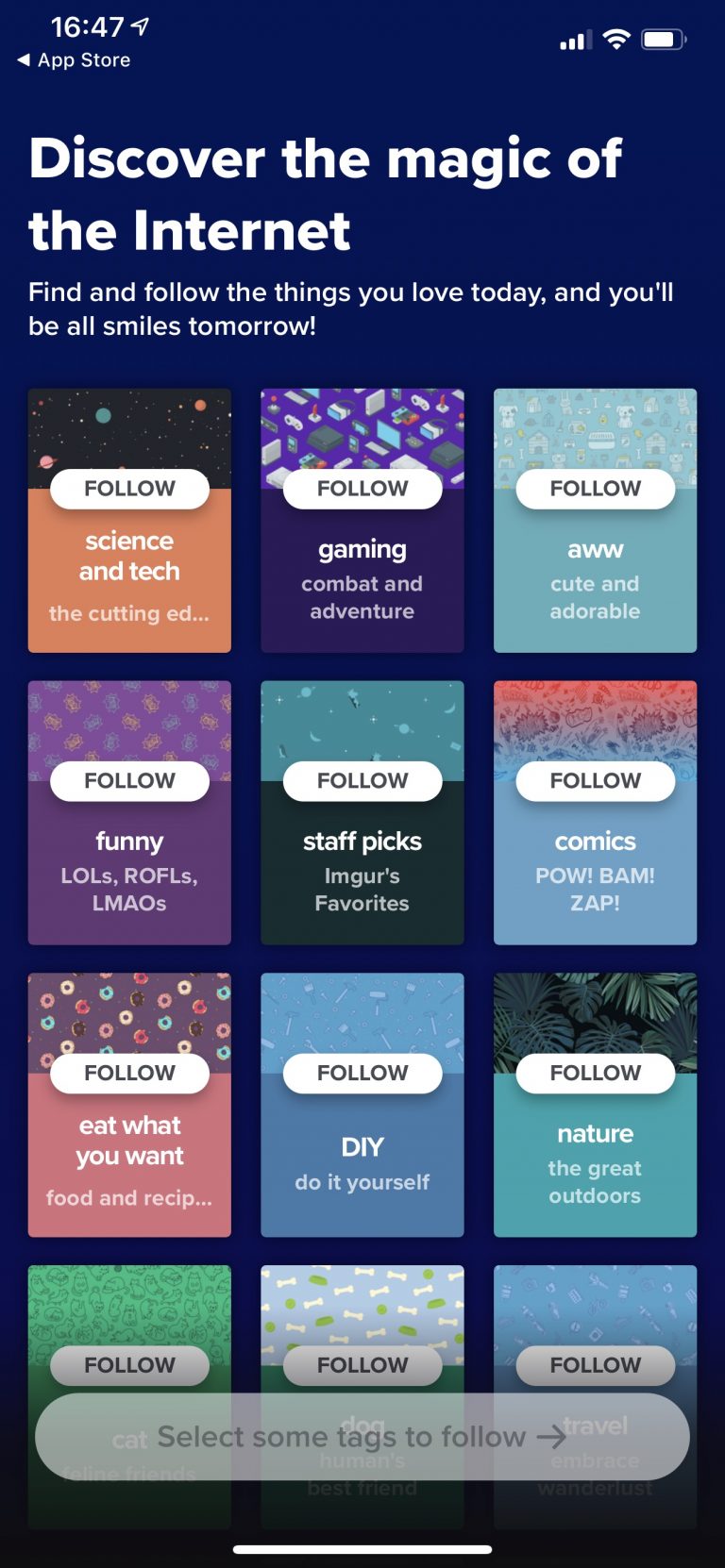Follow the staff picks tag

[362, 781]
